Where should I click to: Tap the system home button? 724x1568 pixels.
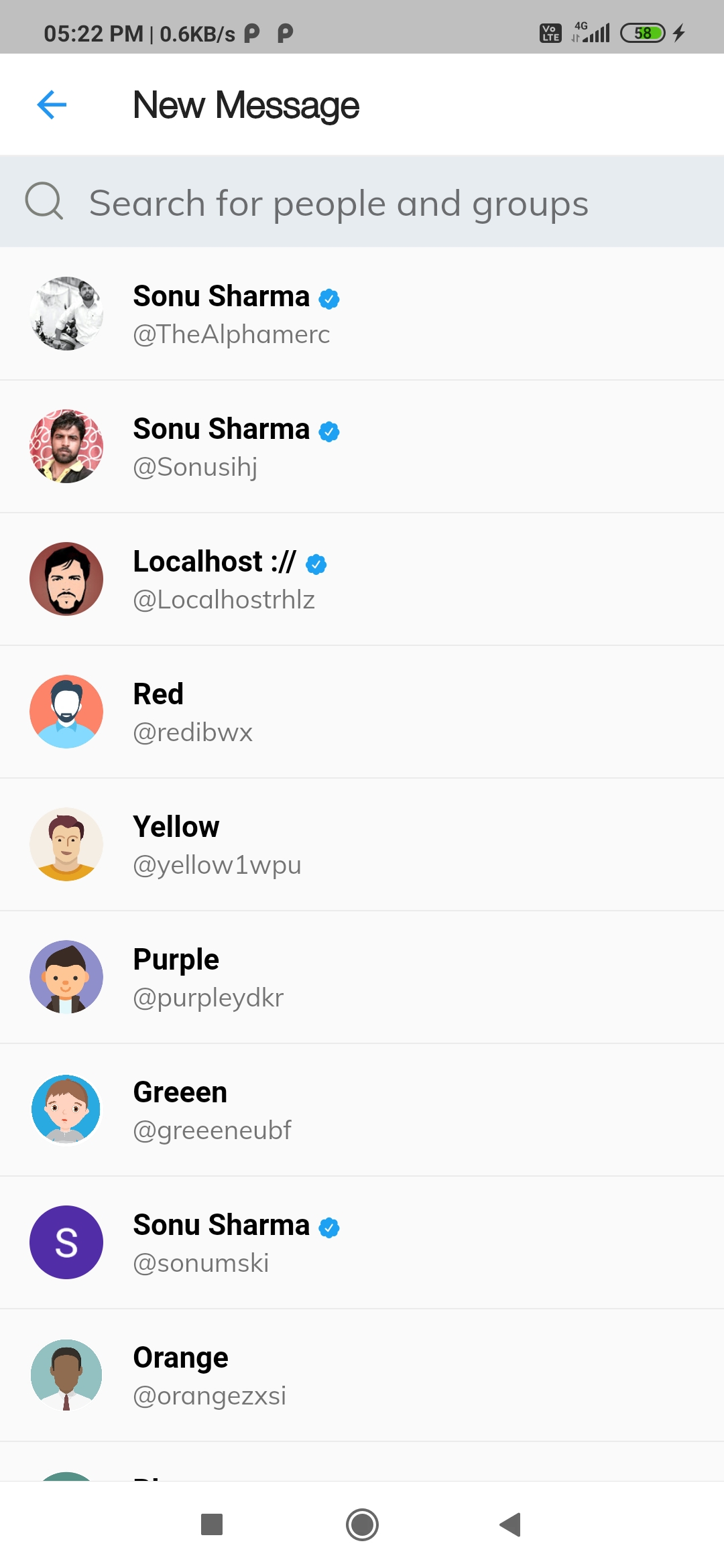[362, 1525]
